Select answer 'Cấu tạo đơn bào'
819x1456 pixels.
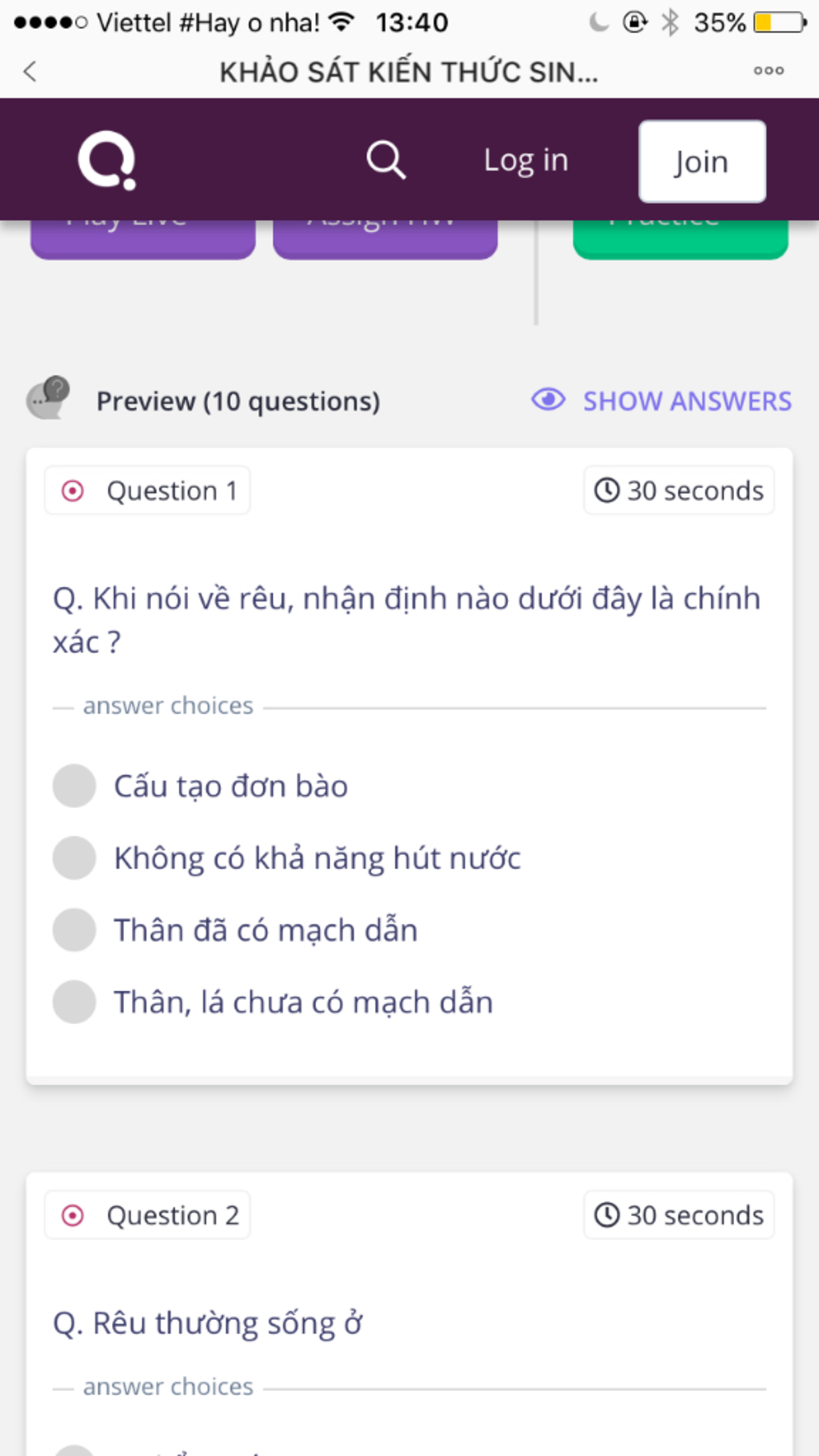(x=74, y=786)
